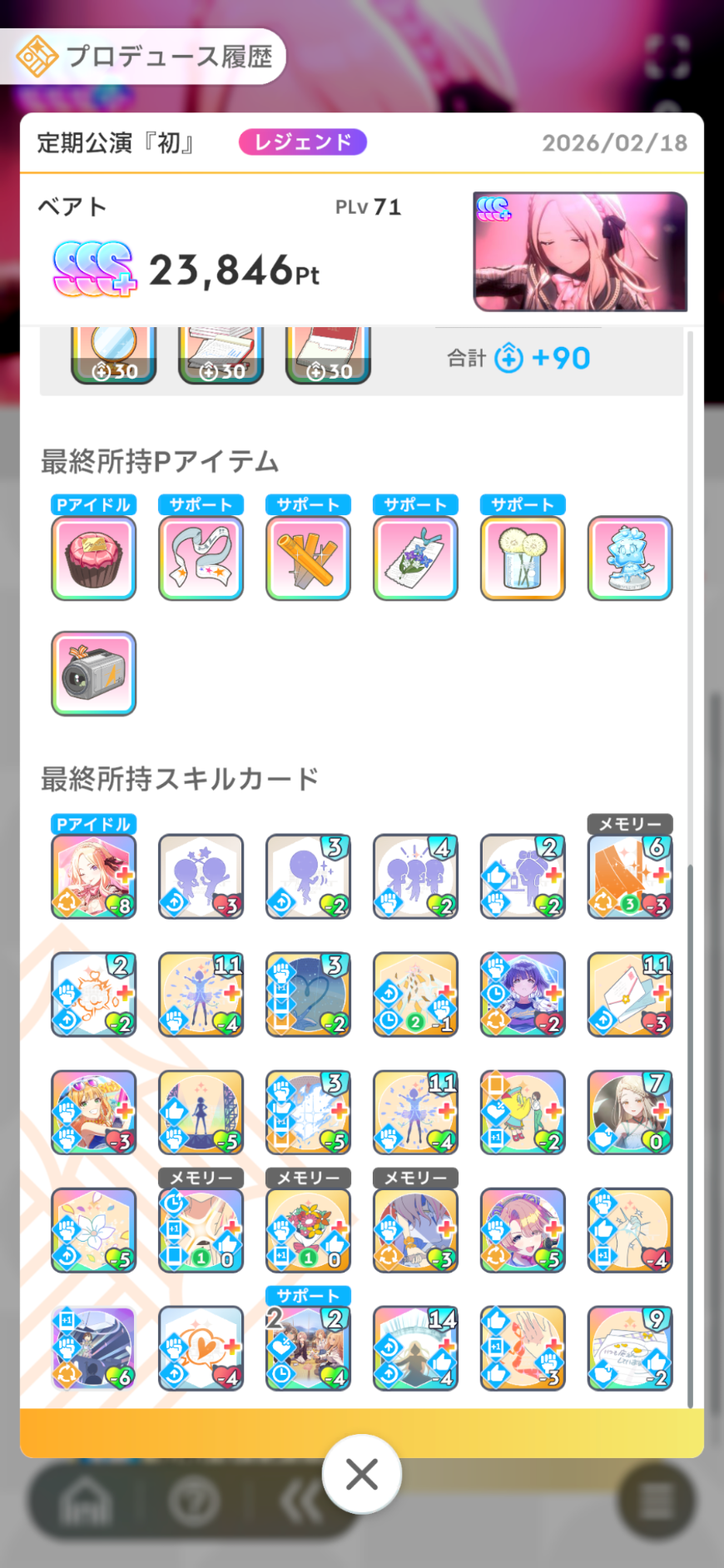Open the skill card numbered 14

click(415, 1347)
